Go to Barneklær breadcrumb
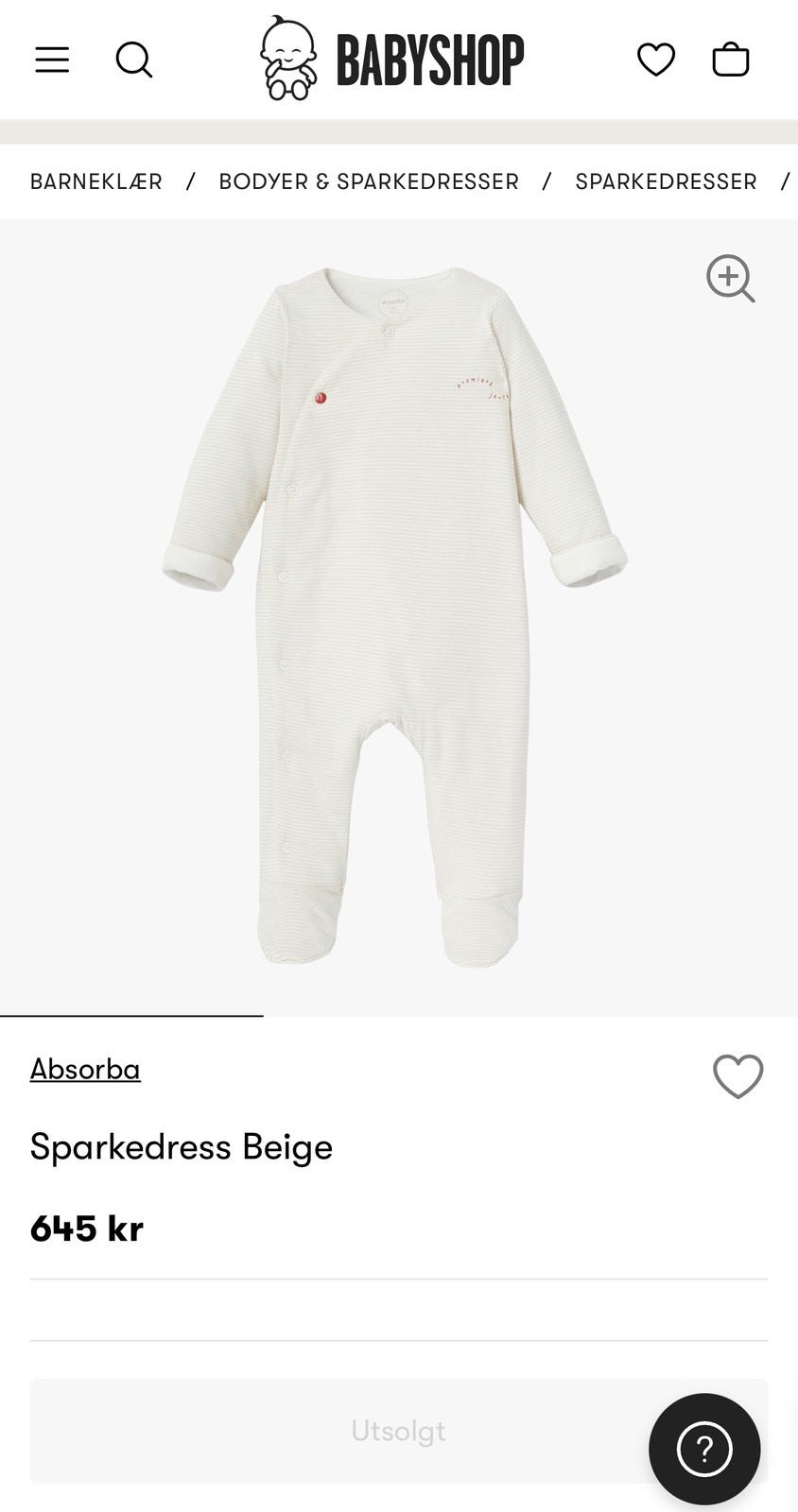This screenshot has width=798, height=1512. 96,181
